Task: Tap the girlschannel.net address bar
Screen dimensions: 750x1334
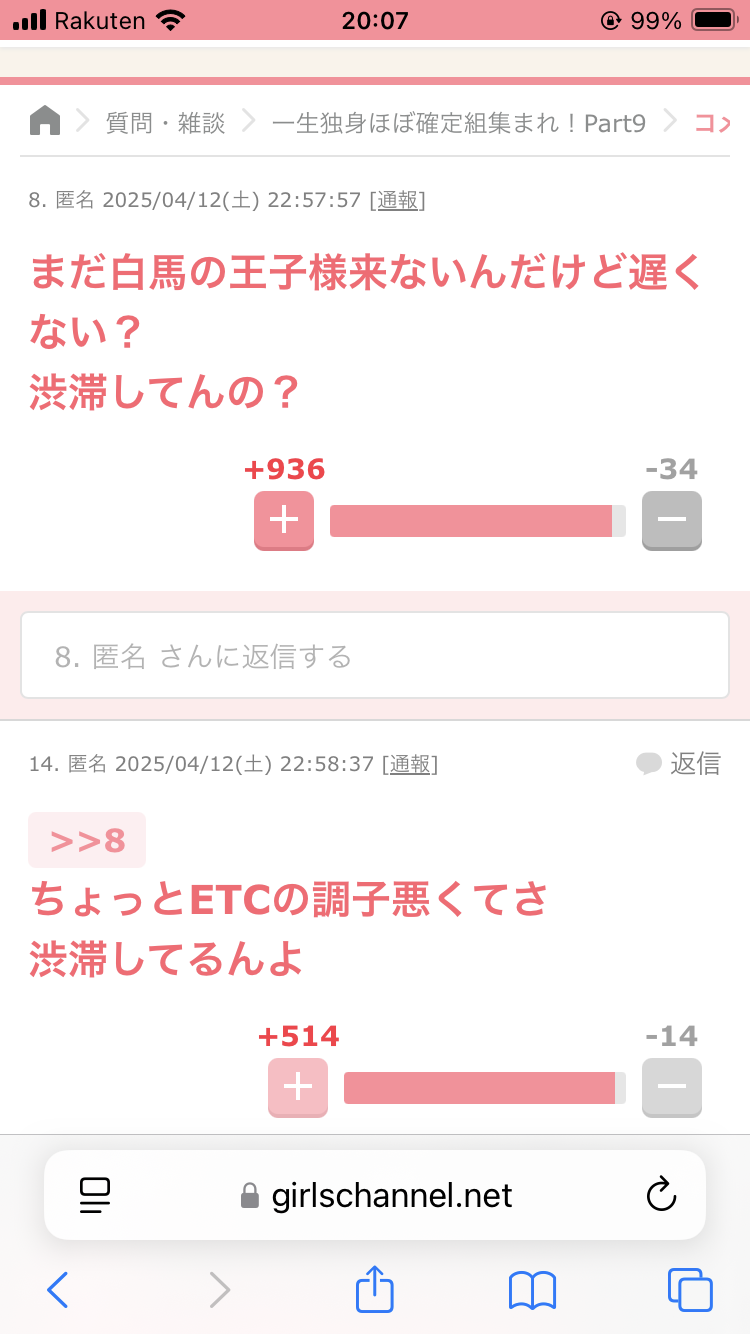Action: coord(376,1195)
